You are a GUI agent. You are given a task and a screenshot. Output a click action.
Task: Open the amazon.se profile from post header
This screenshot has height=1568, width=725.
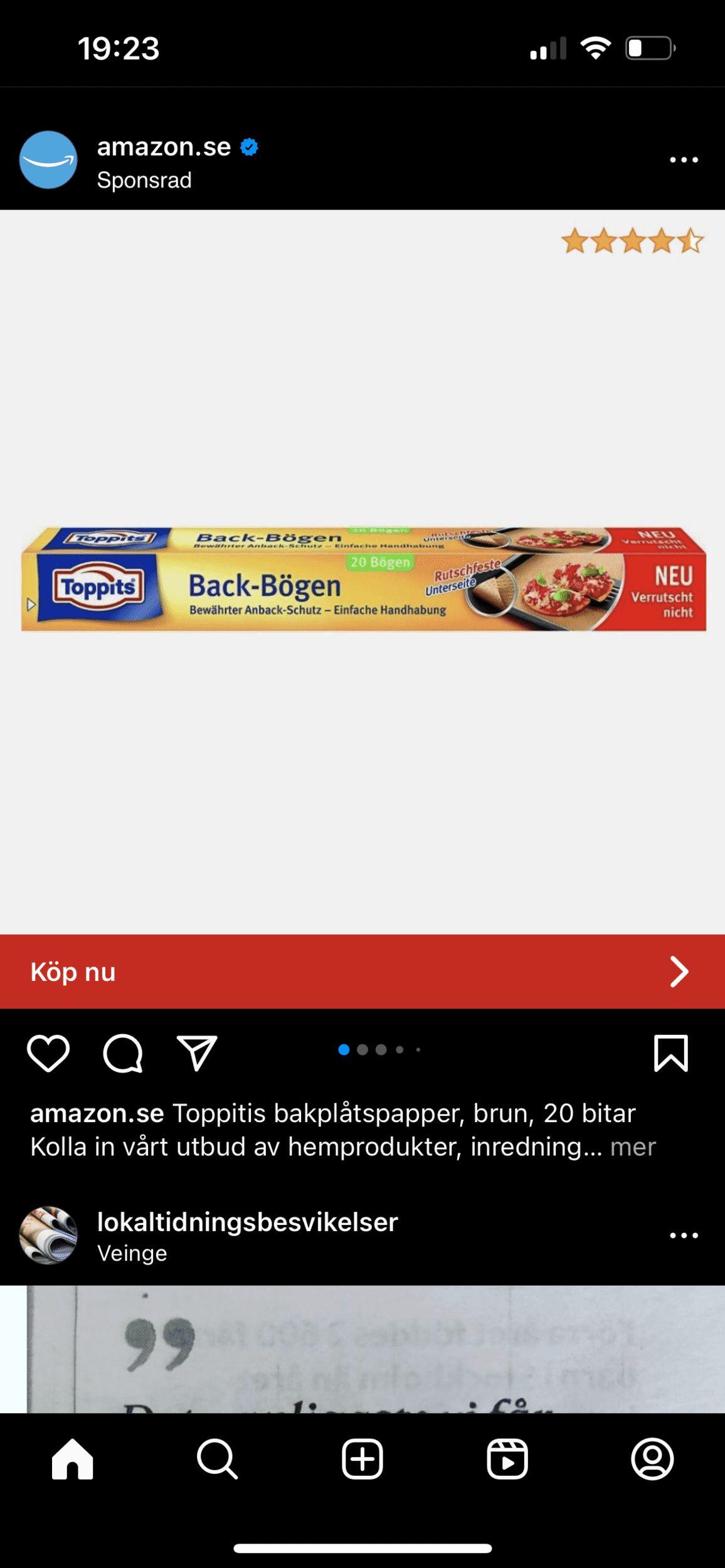tap(164, 147)
